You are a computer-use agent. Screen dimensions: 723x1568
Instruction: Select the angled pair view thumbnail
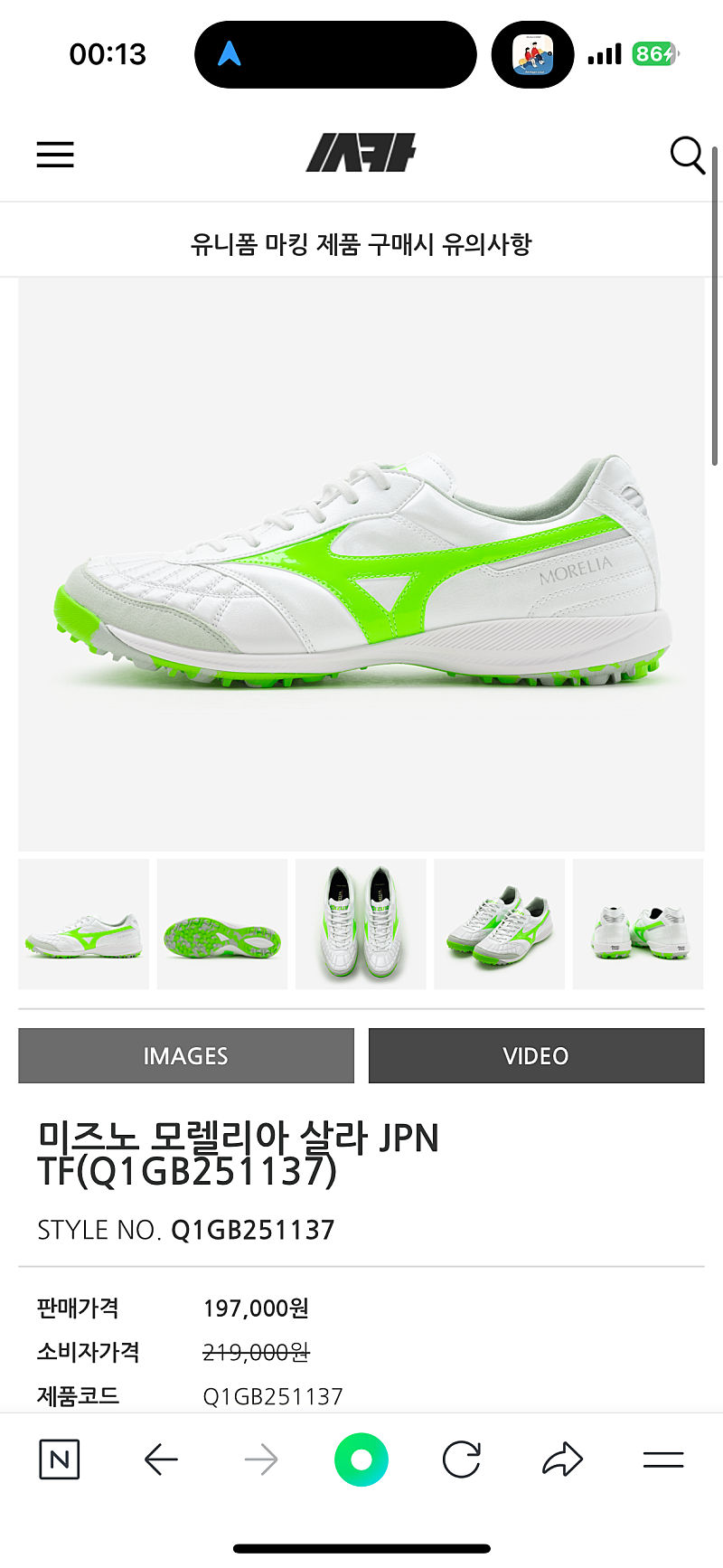click(499, 924)
